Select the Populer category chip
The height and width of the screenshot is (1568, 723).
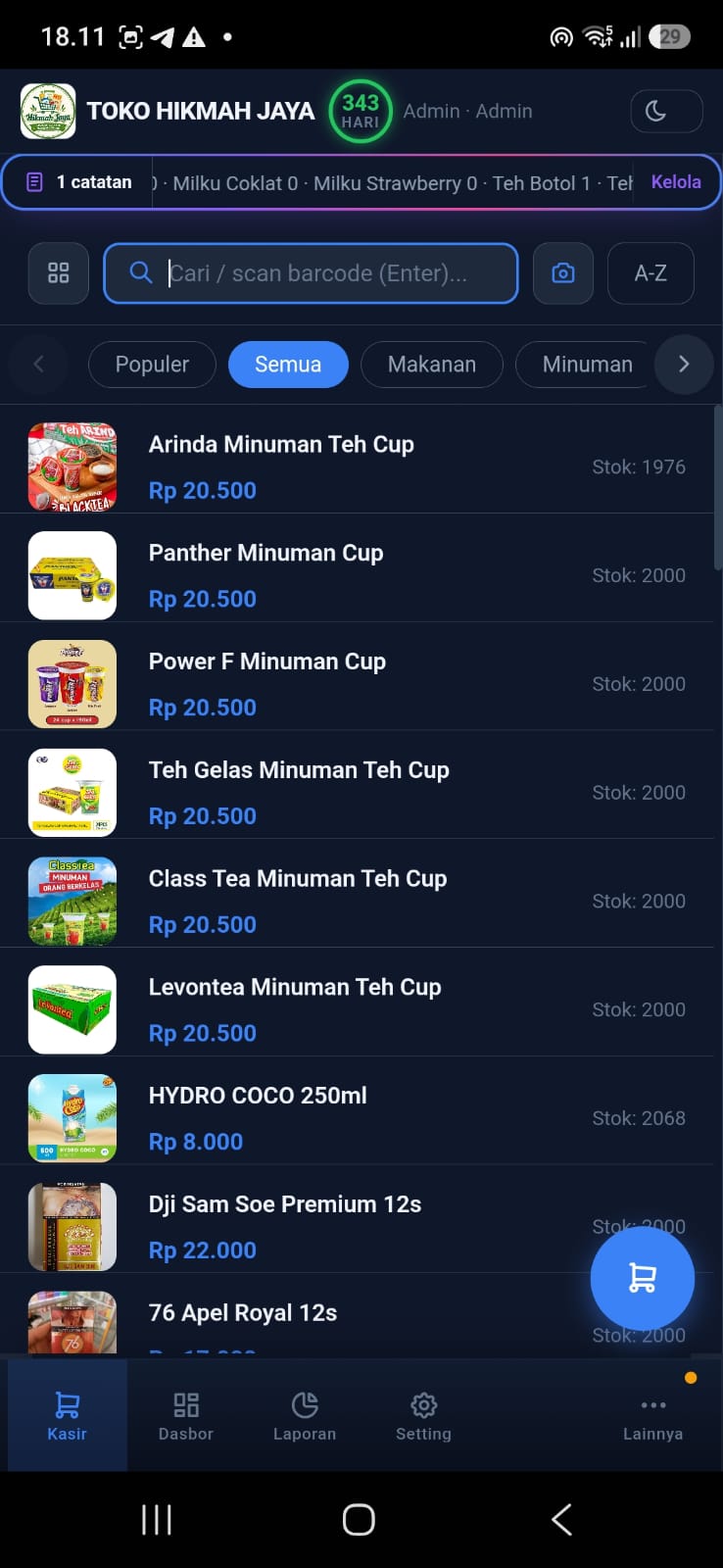pos(152,365)
